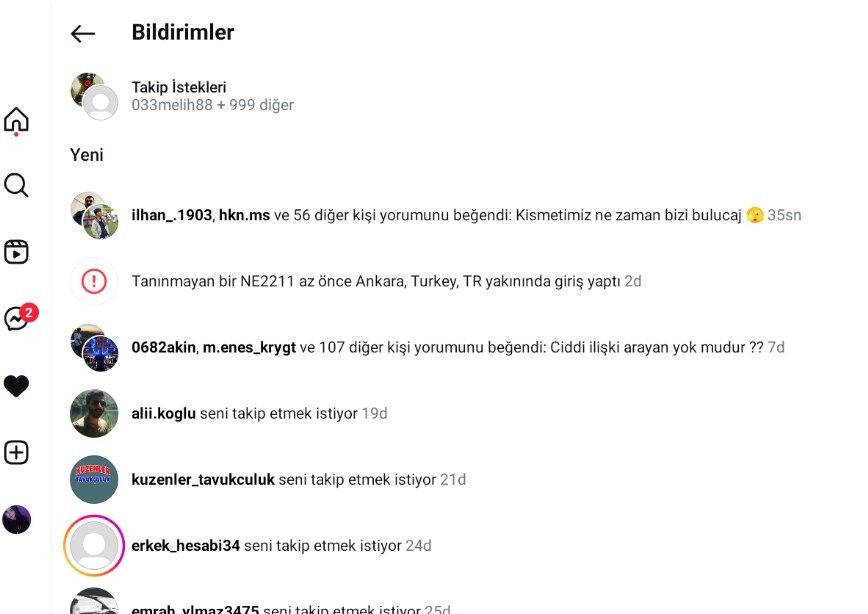Create a new post with the plus icon
Screen dimensions: 868x614
pos(16,452)
